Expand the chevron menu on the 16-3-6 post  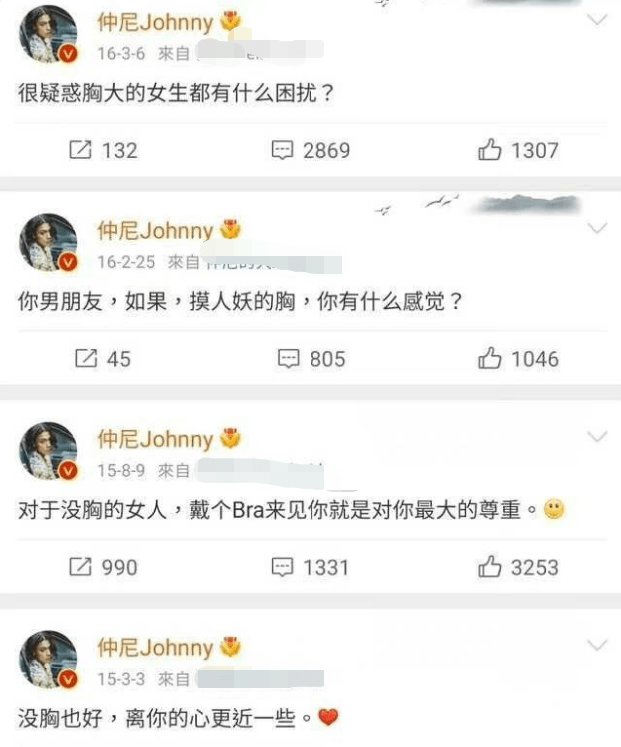(596, 20)
